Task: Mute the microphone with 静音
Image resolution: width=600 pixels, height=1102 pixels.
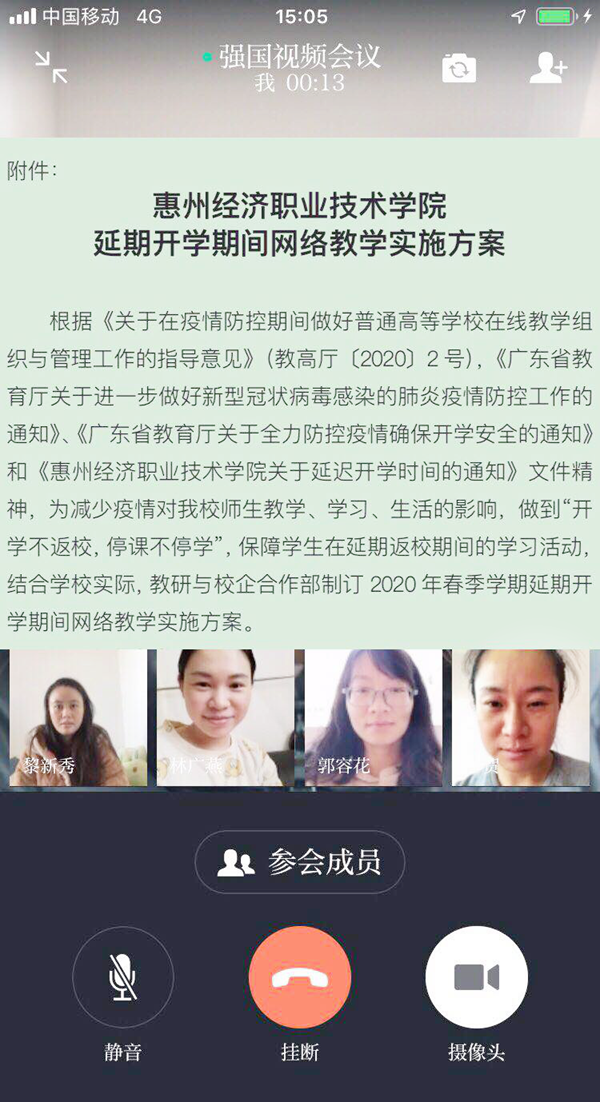Action: (x=123, y=977)
